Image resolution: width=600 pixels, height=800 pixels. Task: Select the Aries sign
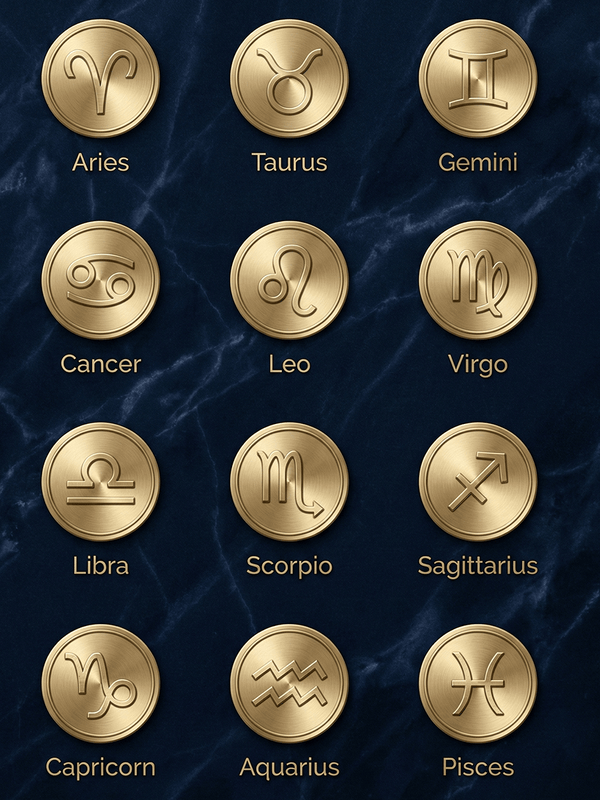(100, 78)
